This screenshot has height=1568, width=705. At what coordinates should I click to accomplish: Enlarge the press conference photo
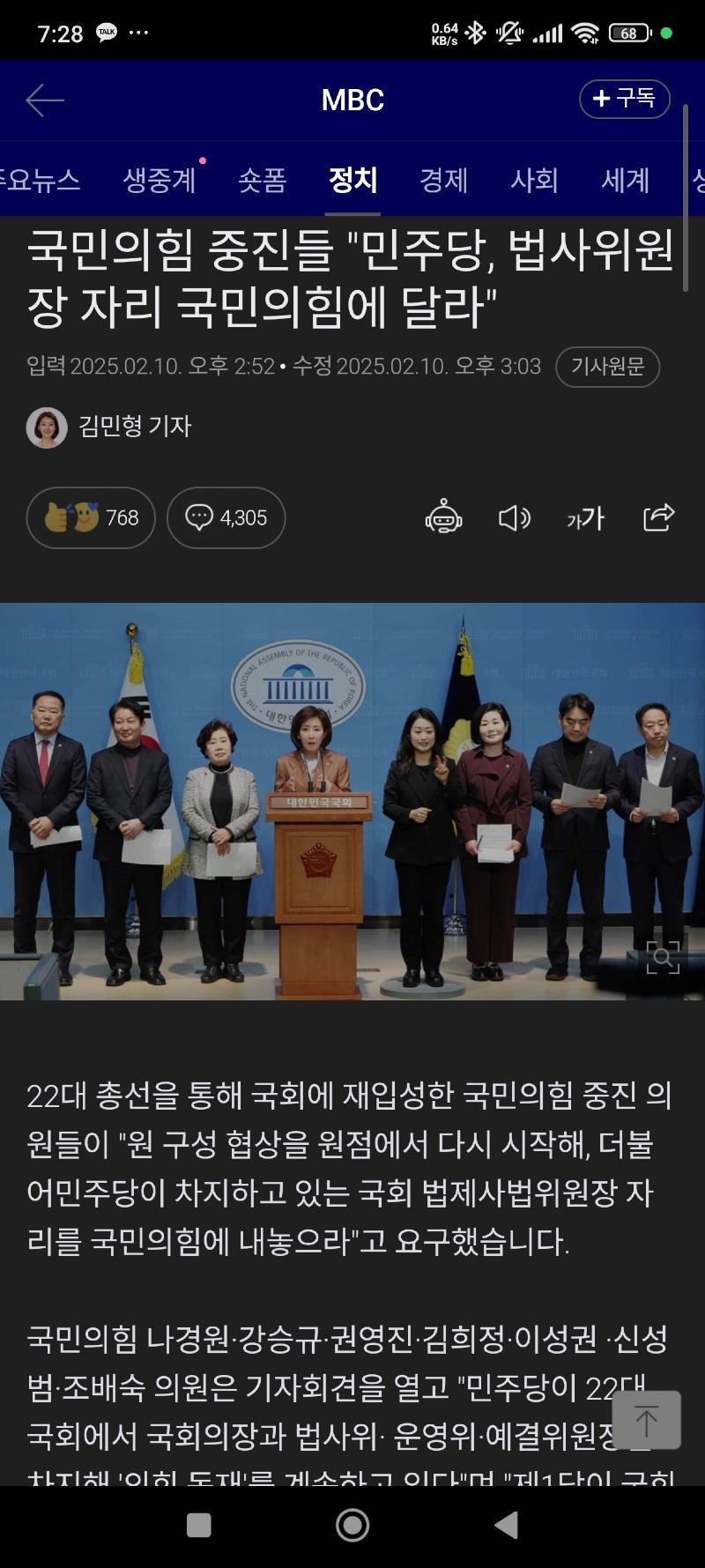pos(663,957)
